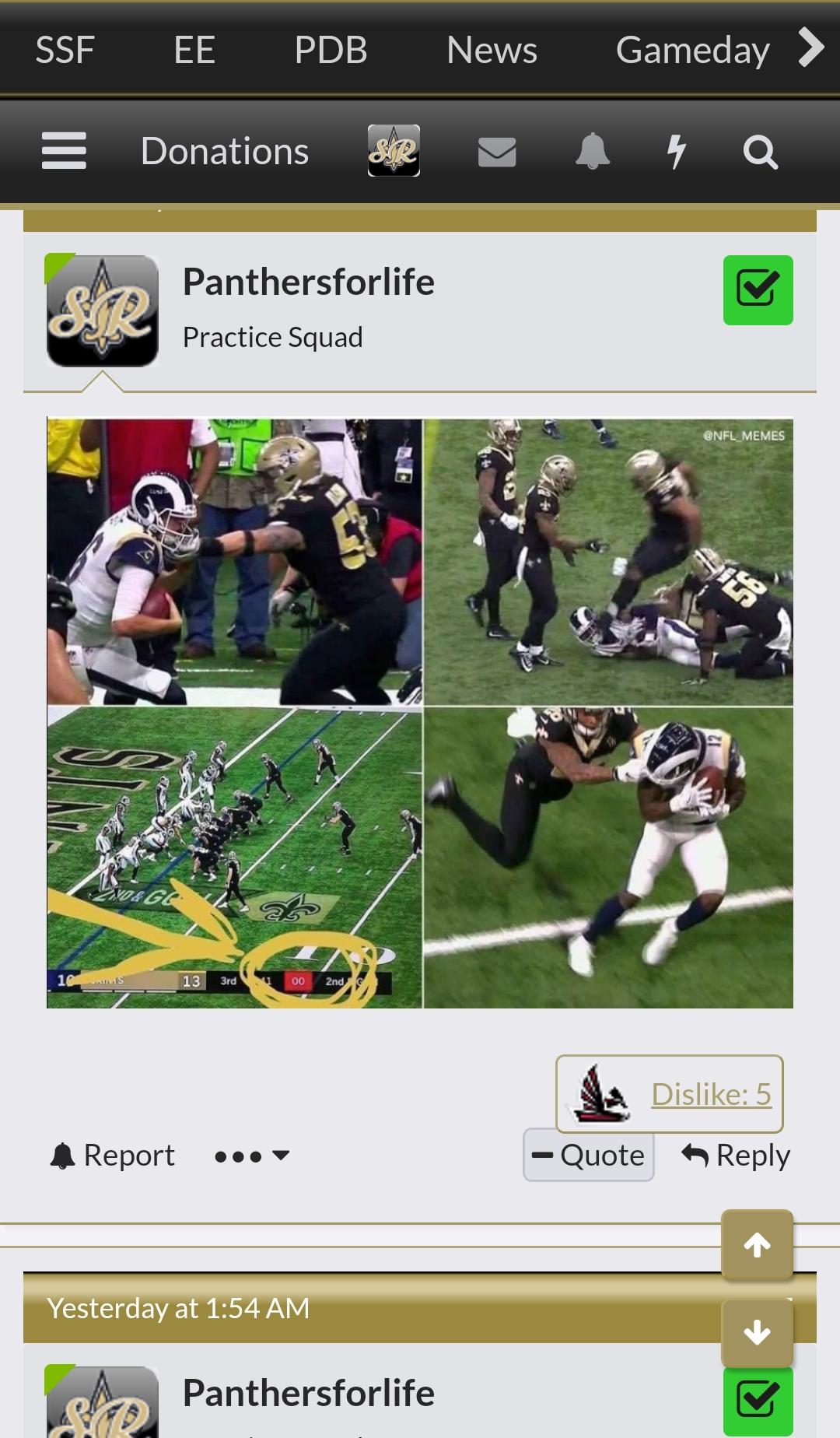
Task: Quote this post
Action: coord(589,1155)
